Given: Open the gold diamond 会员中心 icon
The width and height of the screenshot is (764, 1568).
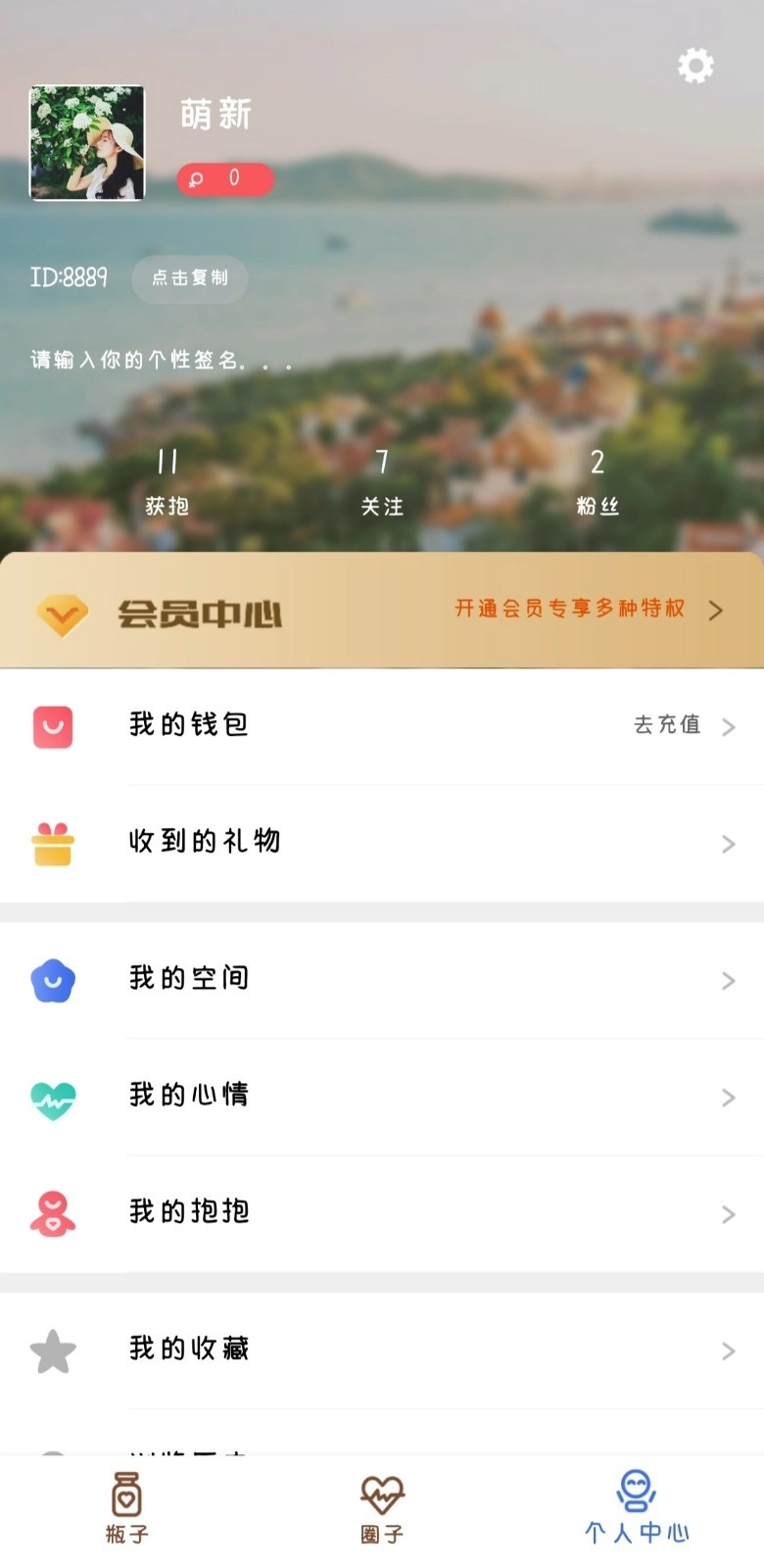Looking at the screenshot, I should (x=62, y=612).
